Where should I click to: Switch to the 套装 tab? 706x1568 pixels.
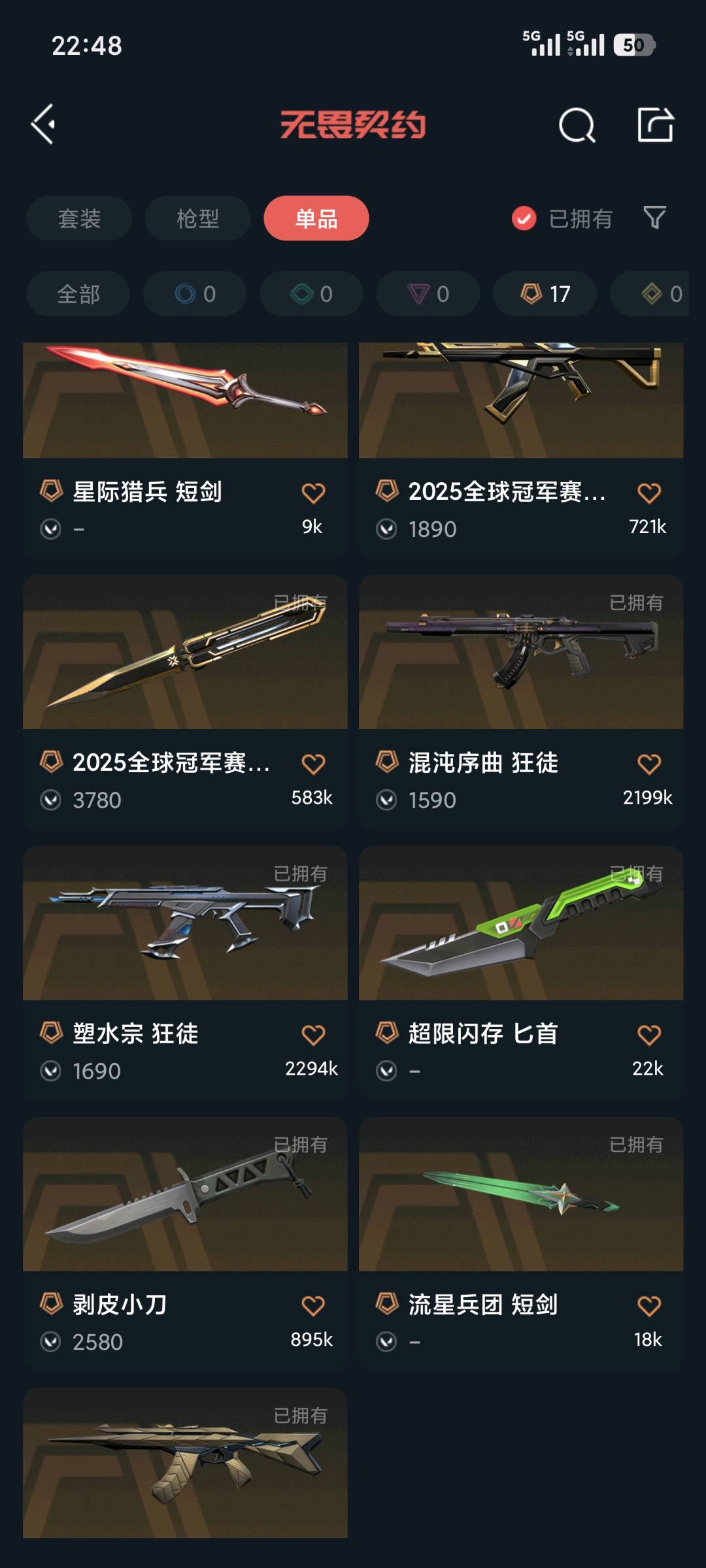click(79, 218)
